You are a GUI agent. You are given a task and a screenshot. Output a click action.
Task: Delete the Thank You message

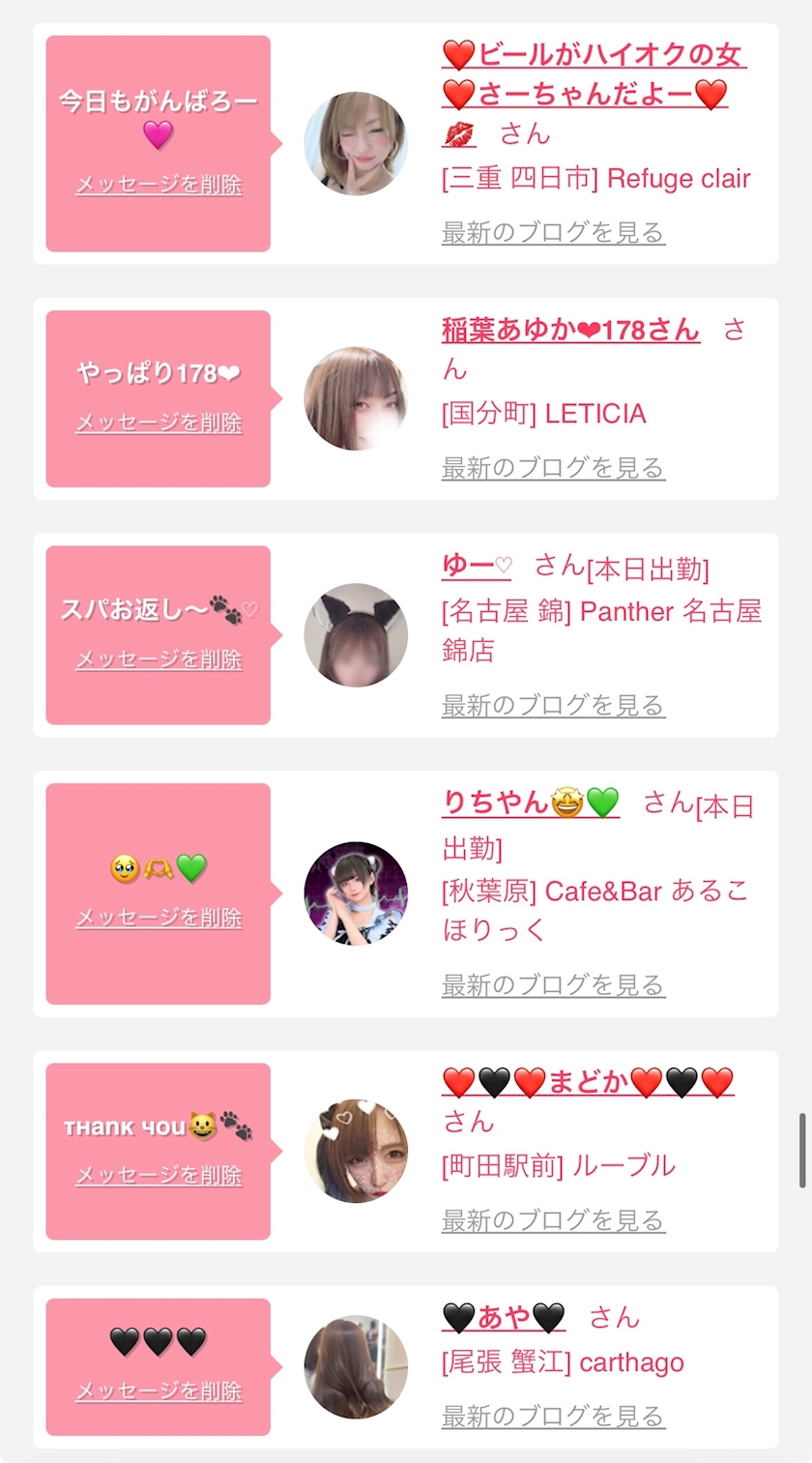coord(159,1176)
